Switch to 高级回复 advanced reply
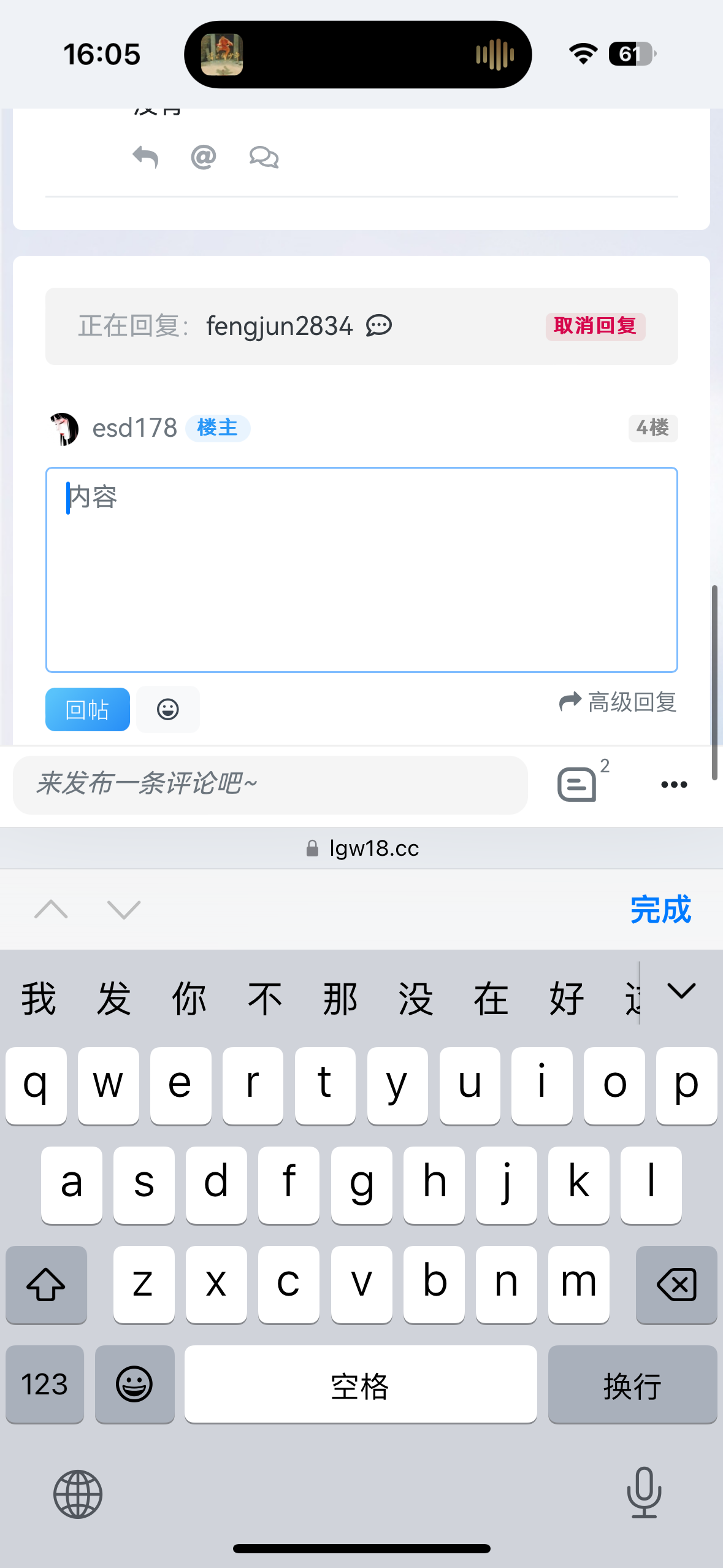 618,702
